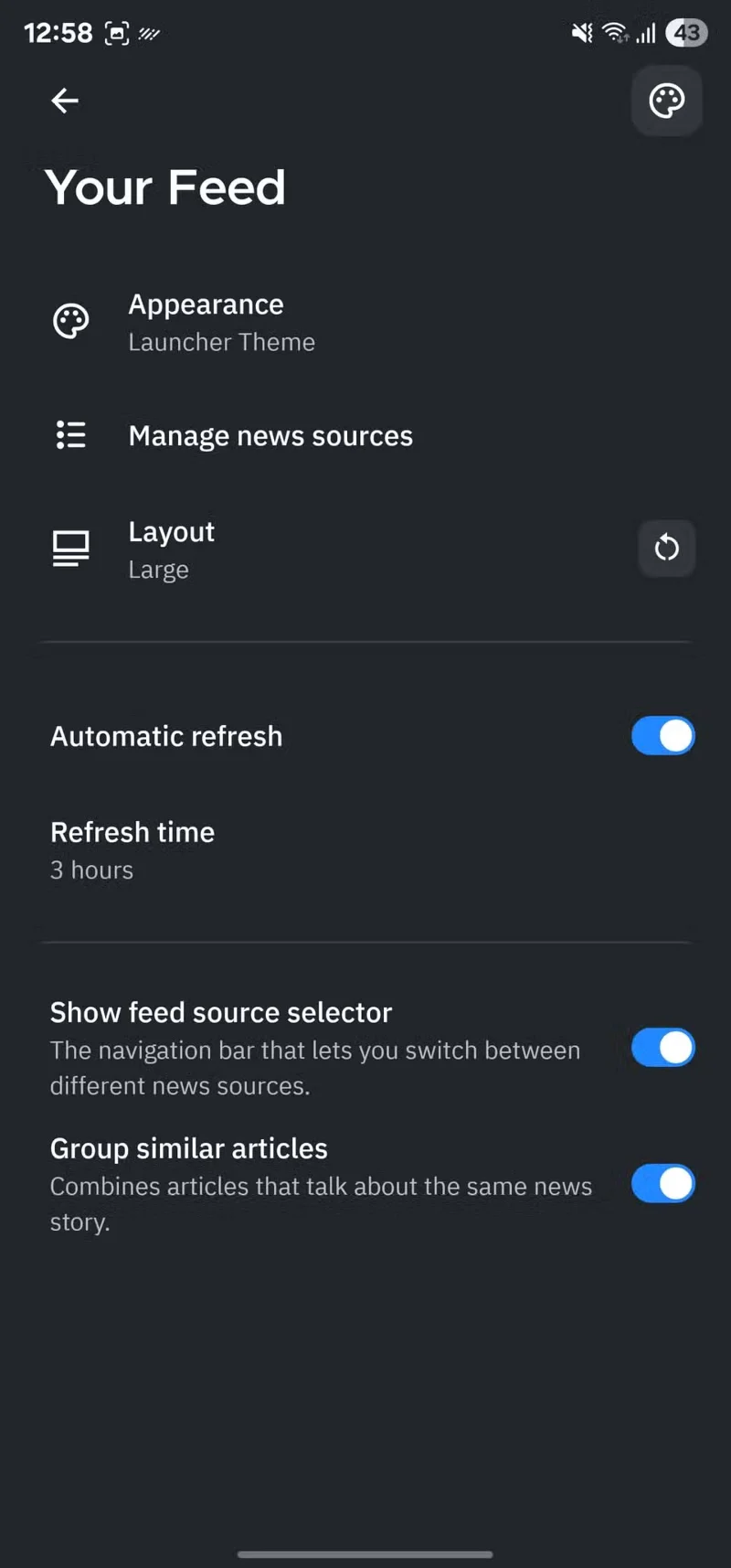Open the theme palette icon in top corner

(x=666, y=101)
